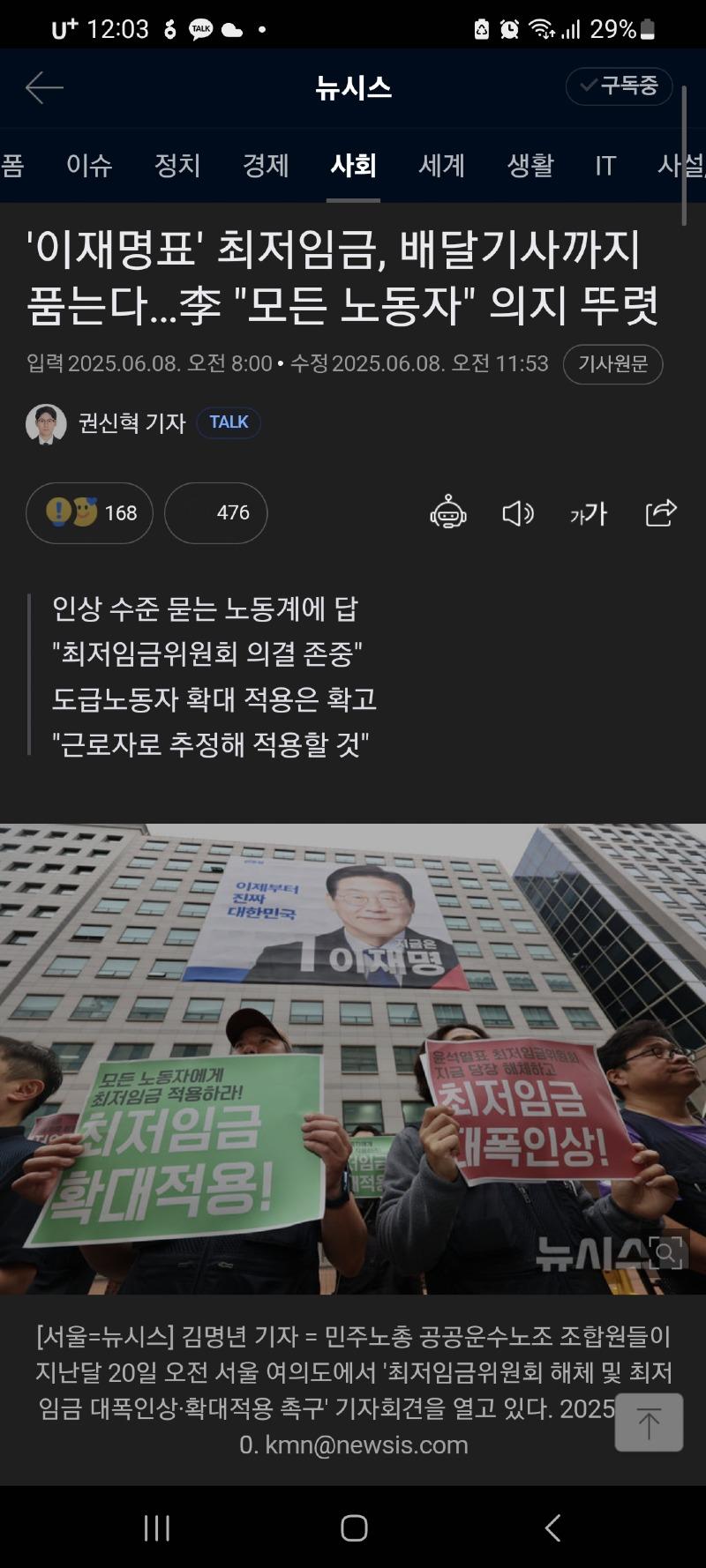Switch to the 생활 tab

529,166
